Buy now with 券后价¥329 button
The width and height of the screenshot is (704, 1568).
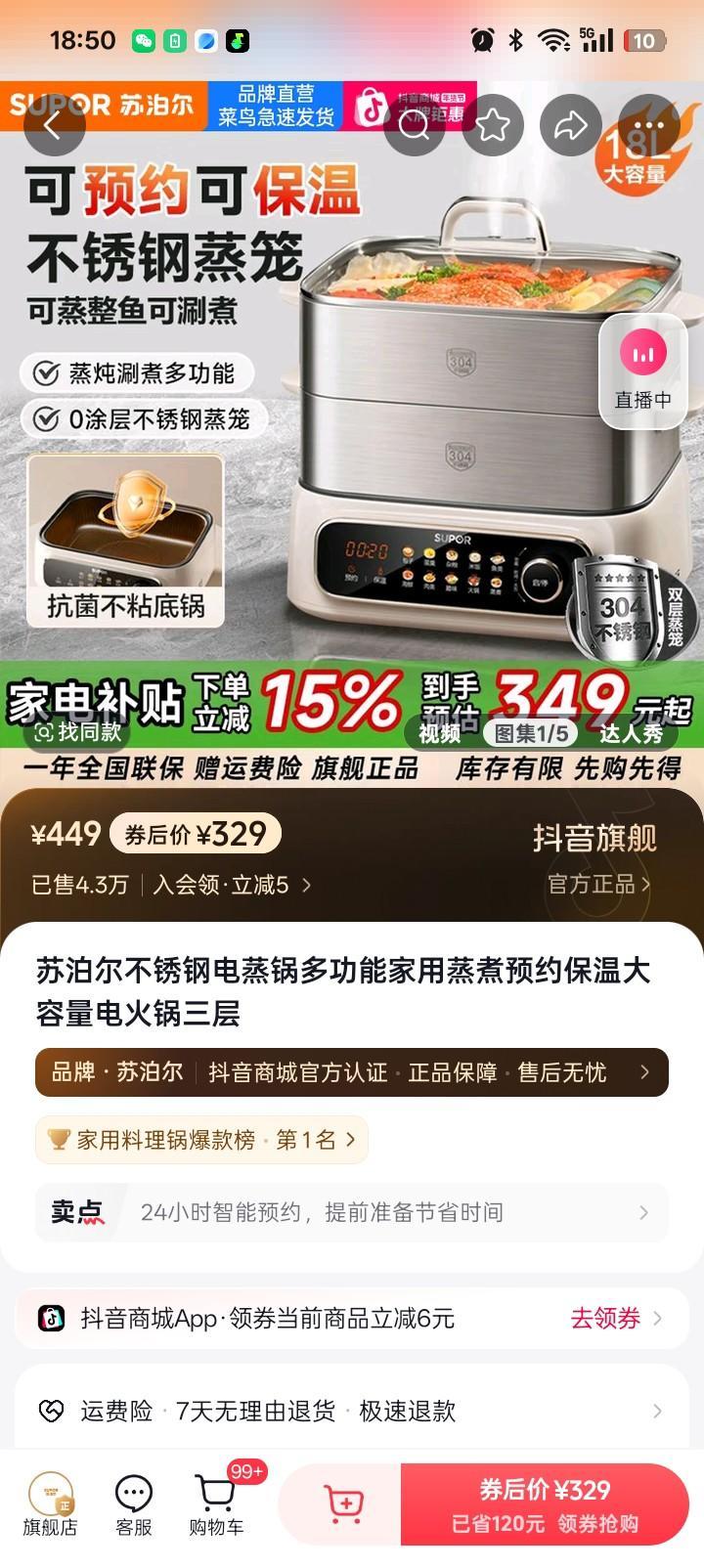[x=544, y=1504]
